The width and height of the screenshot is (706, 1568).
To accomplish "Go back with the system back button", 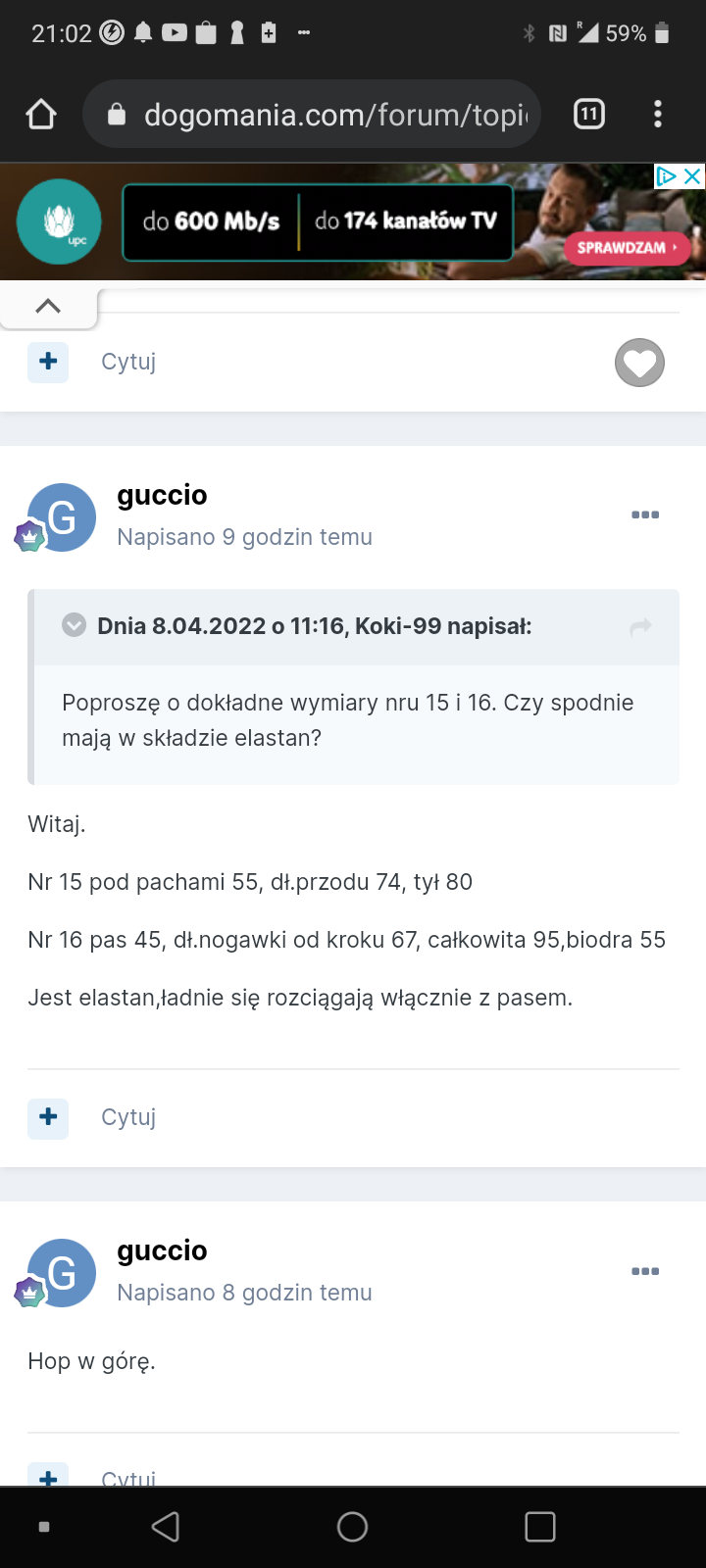I will click(x=166, y=1527).
